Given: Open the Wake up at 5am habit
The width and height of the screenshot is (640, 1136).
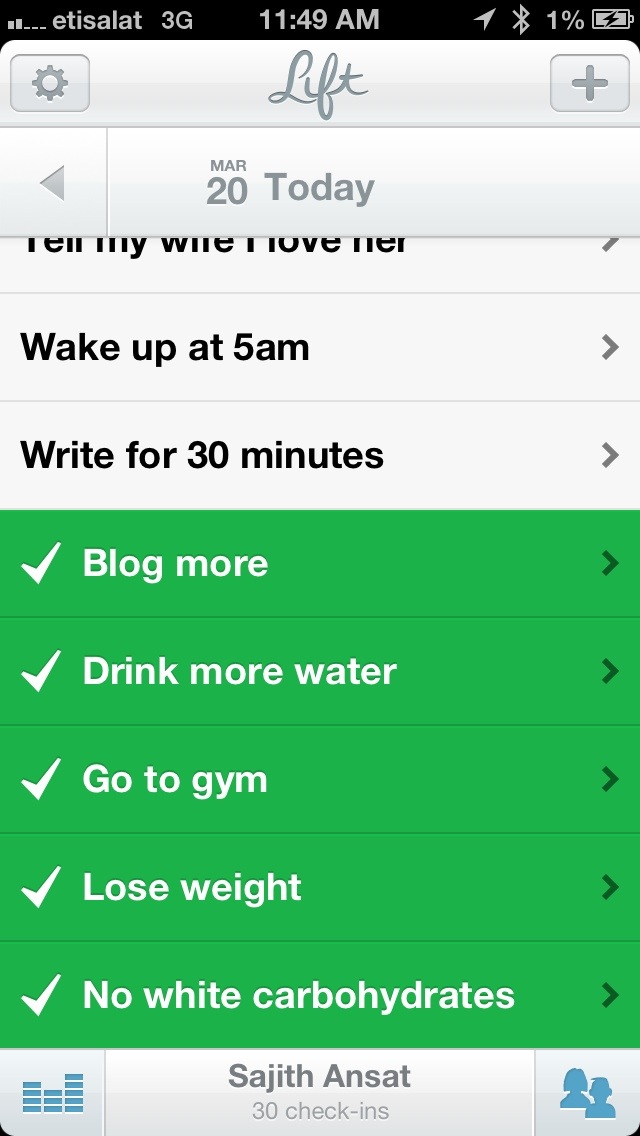Looking at the screenshot, I should pyautogui.click(x=320, y=348).
